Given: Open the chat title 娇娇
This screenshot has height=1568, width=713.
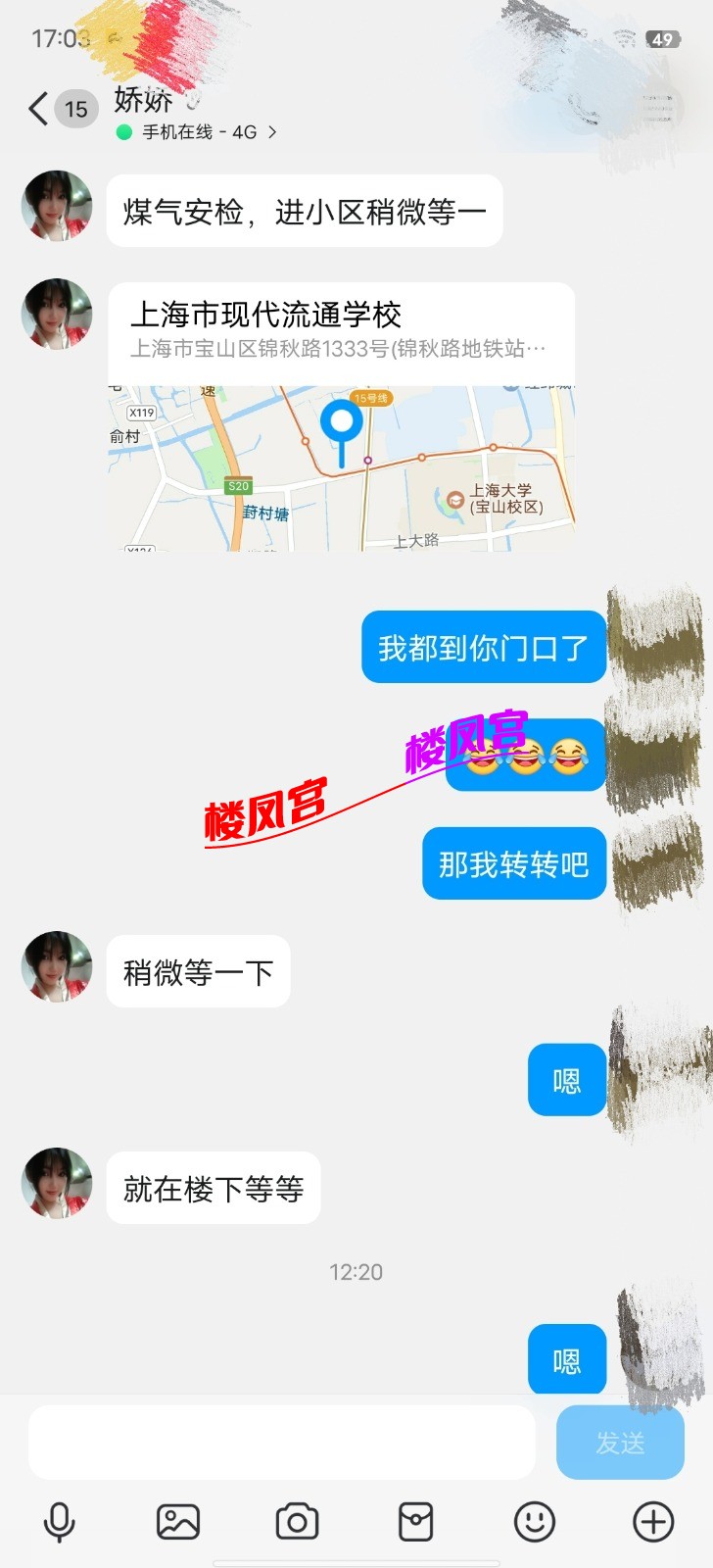Looking at the screenshot, I should [x=145, y=103].
